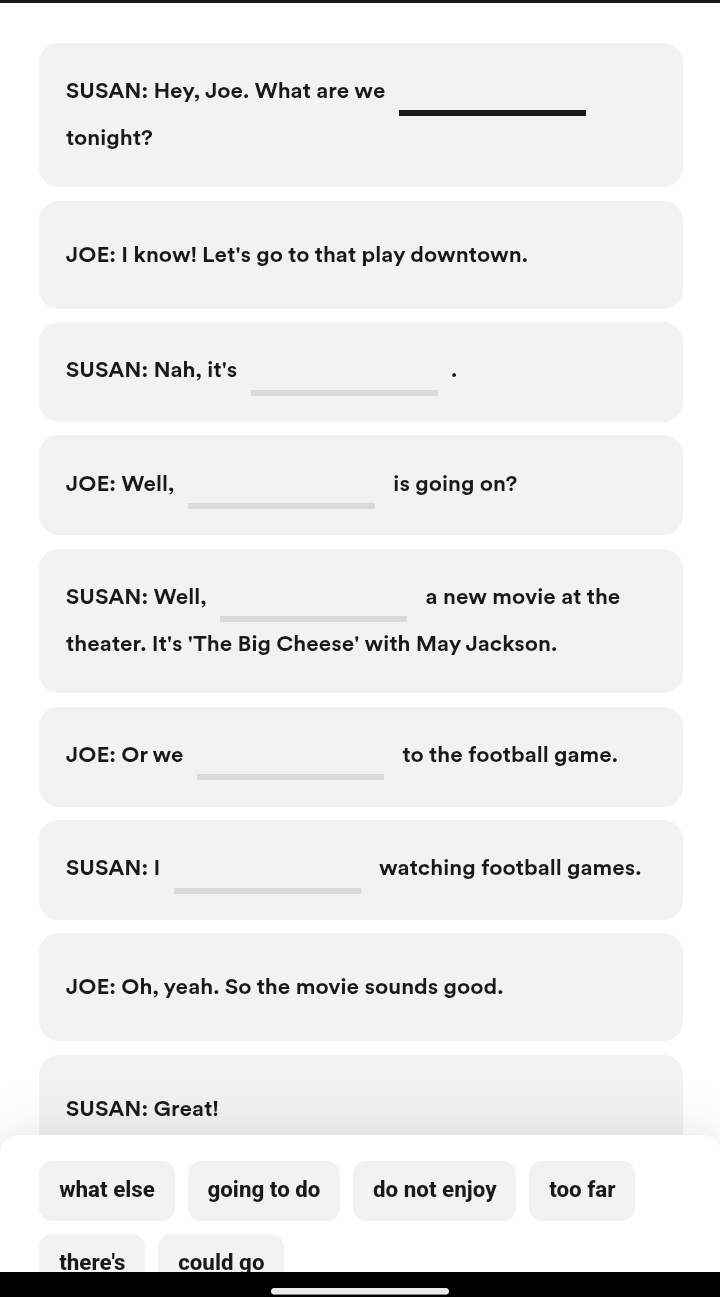Choose the 'going to do' chip
Image resolution: width=720 pixels, height=1297 pixels.
(264, 1190)
